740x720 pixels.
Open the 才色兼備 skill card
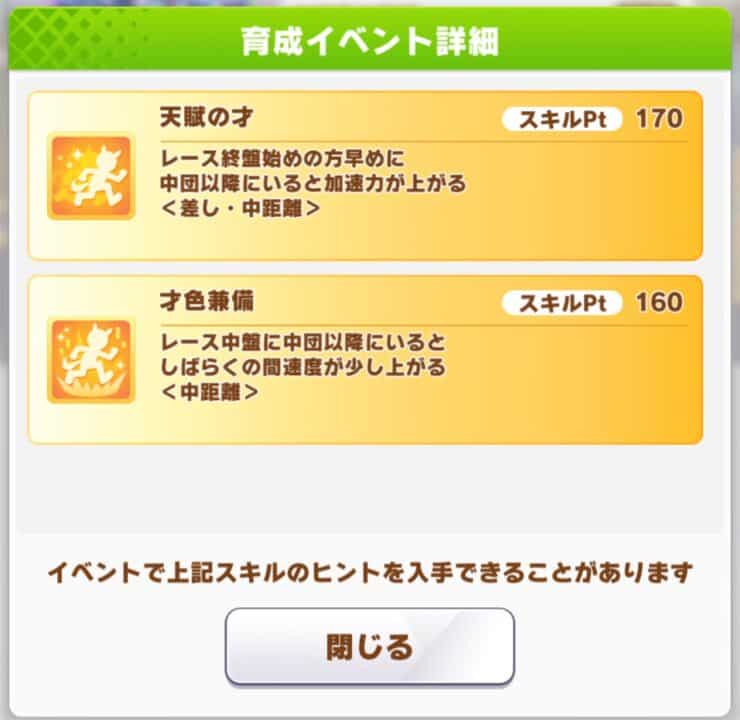coord(365,360)
